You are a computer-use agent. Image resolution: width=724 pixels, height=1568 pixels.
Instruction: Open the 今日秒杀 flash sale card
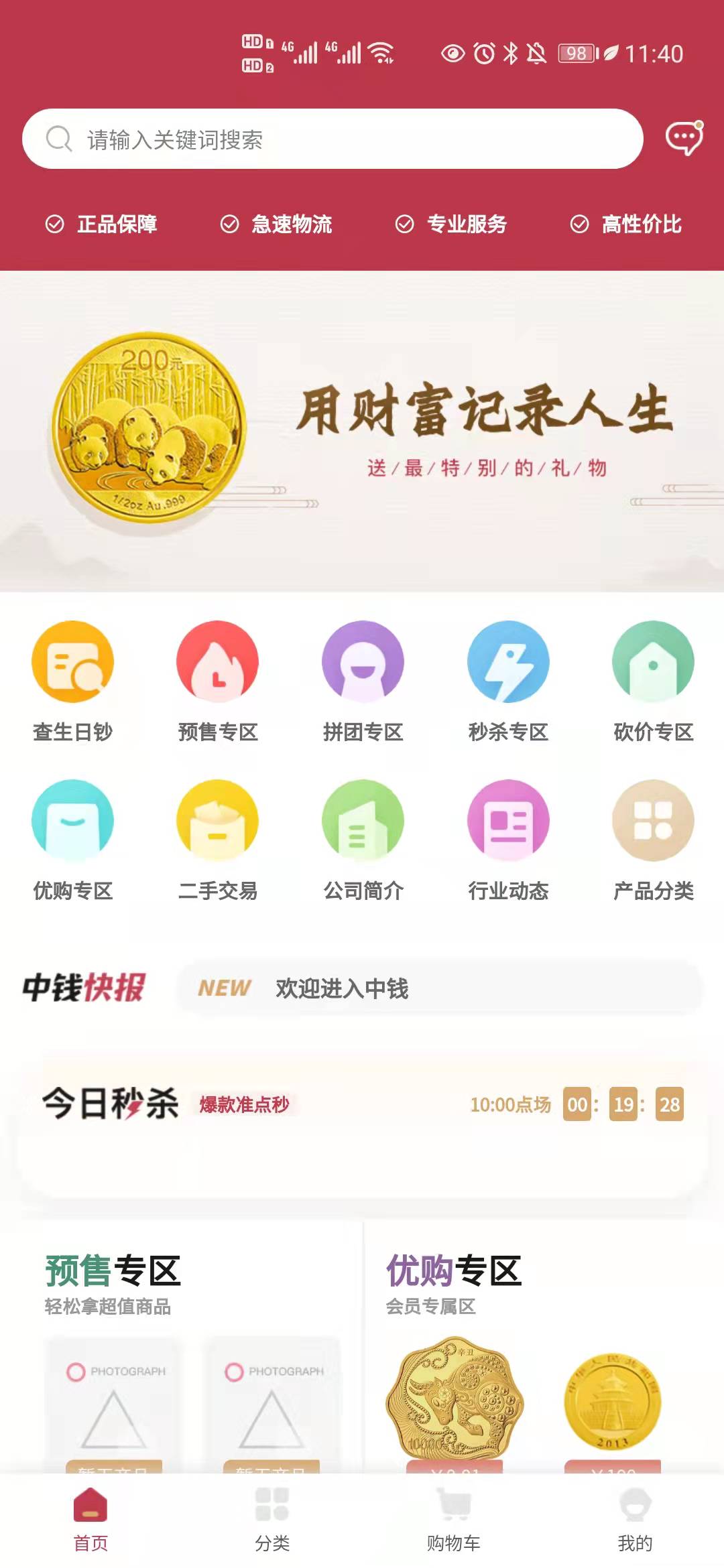[x=362, y=1126]
